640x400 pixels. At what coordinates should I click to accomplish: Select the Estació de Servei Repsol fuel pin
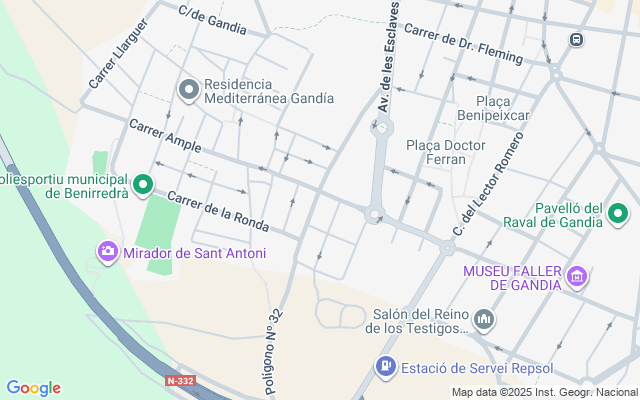385,368
